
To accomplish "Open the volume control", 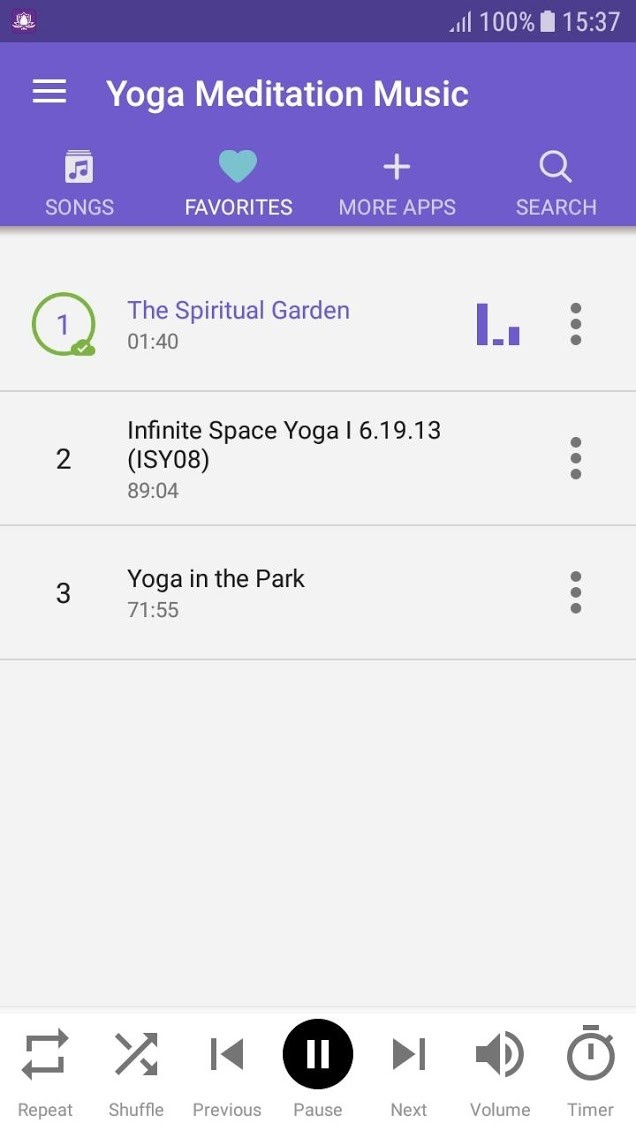I will [x=499, y=1067].
